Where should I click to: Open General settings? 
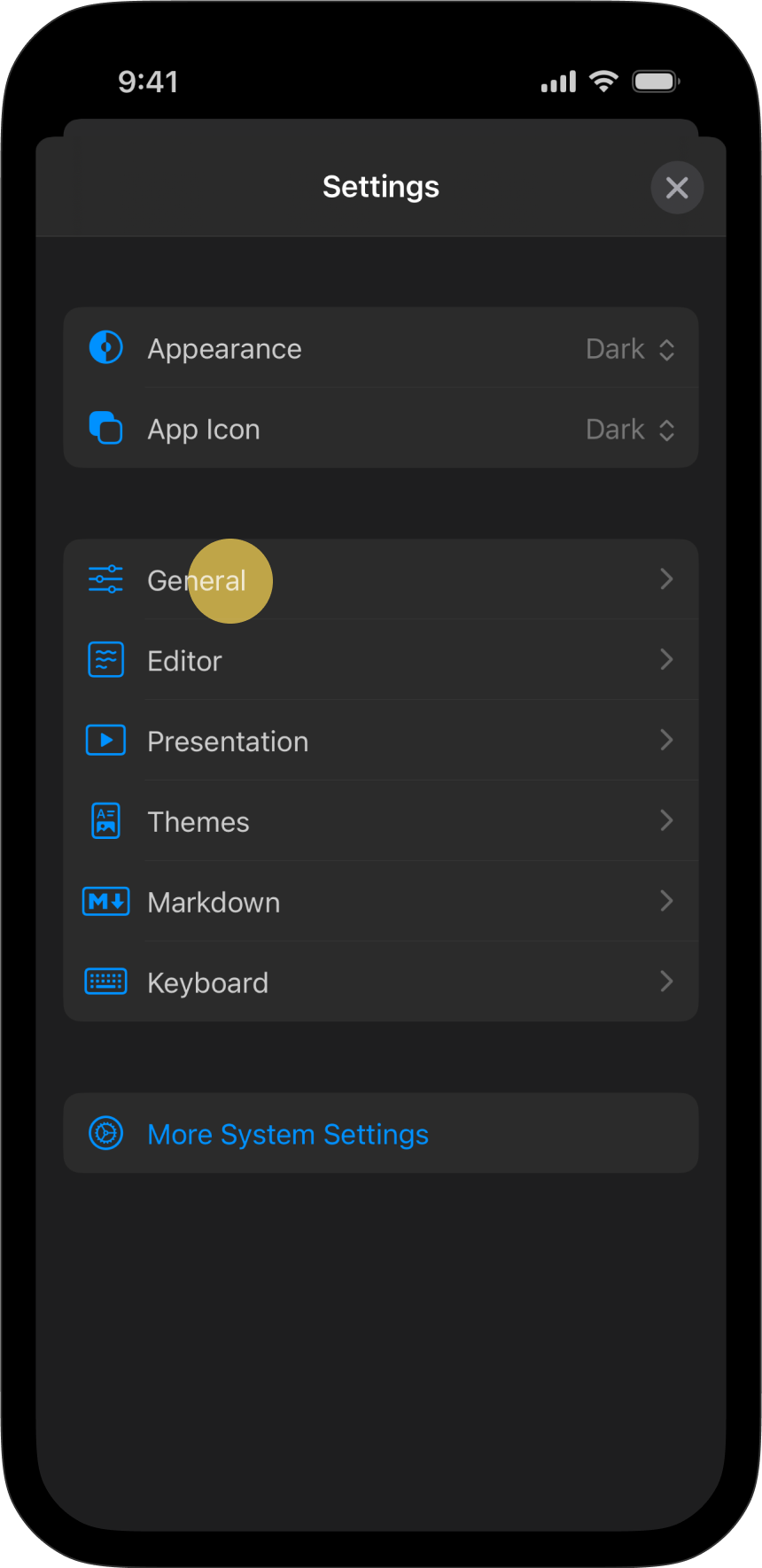click(381, 580)
